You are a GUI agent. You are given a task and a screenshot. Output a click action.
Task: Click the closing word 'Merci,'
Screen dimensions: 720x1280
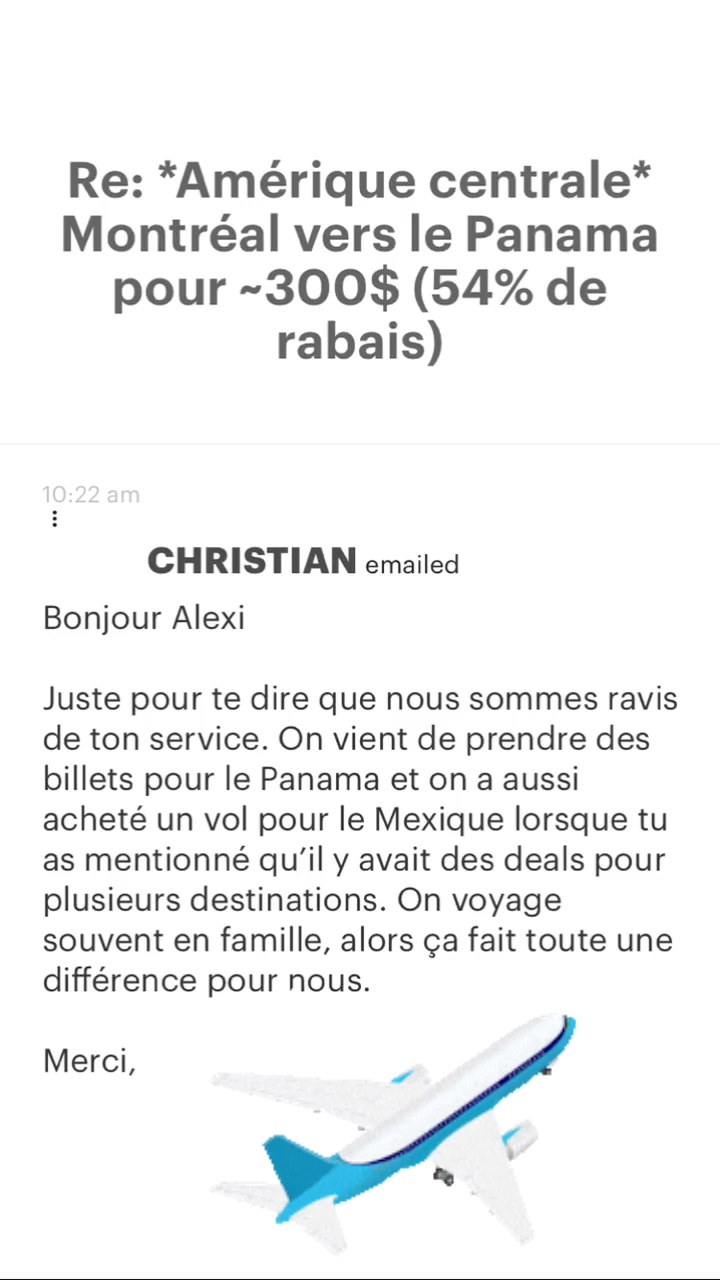[89, 1060]
